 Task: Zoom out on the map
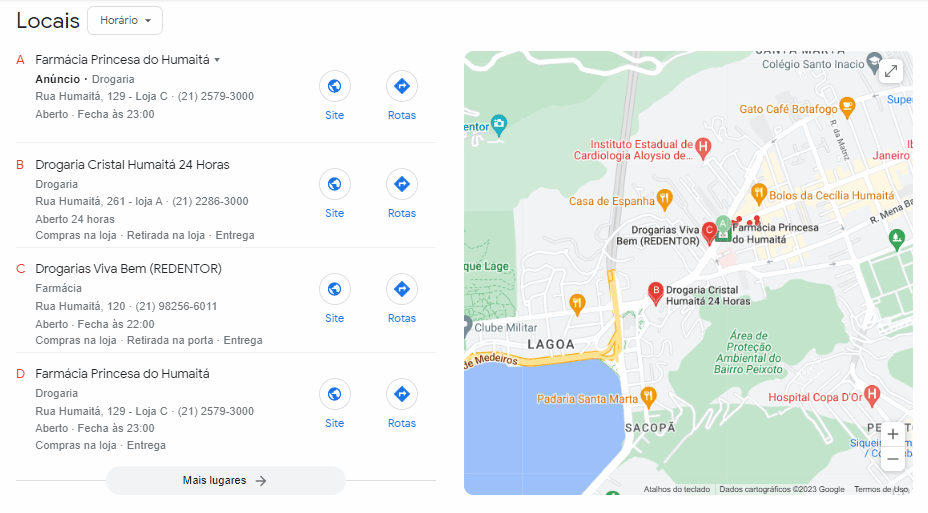point(892,459)
